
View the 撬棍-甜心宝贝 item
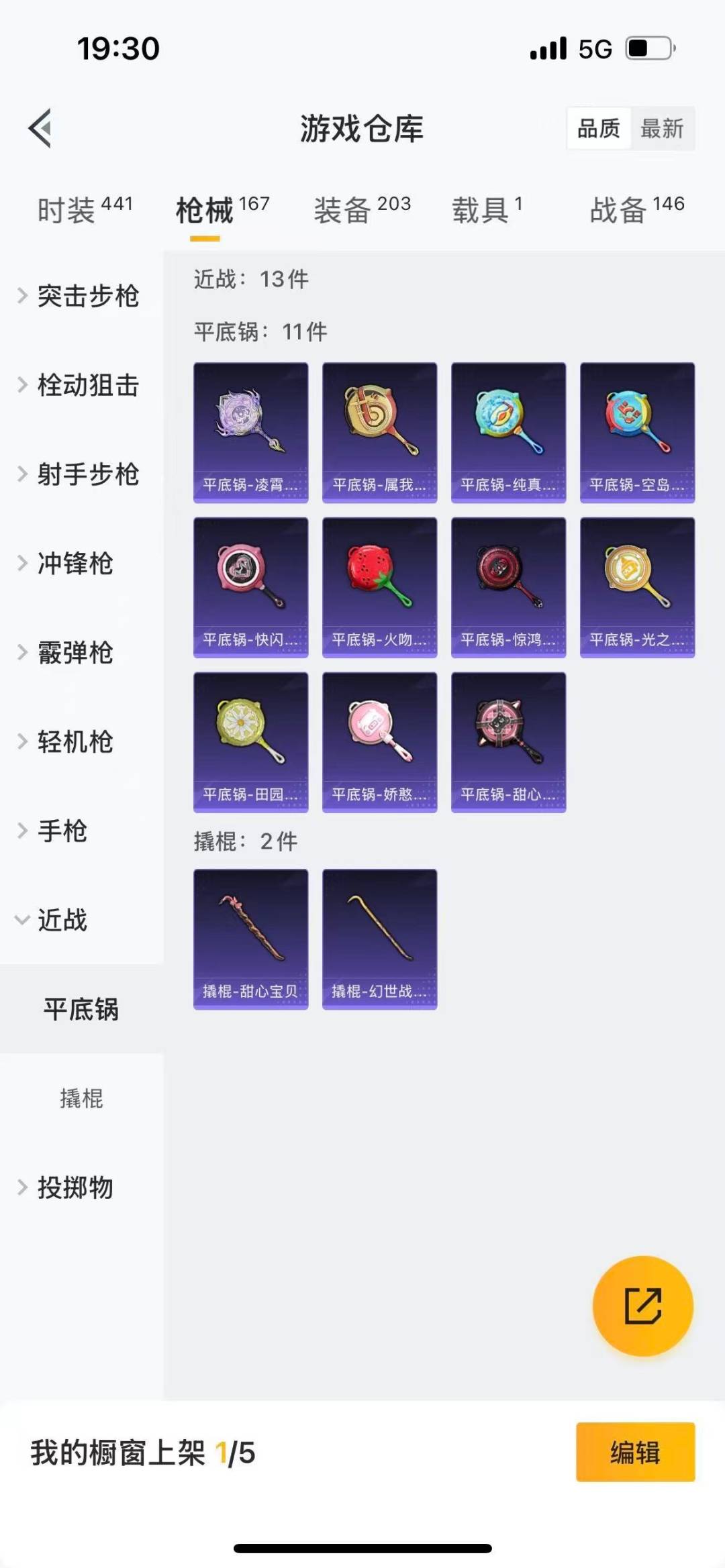[x=250, y=939]
